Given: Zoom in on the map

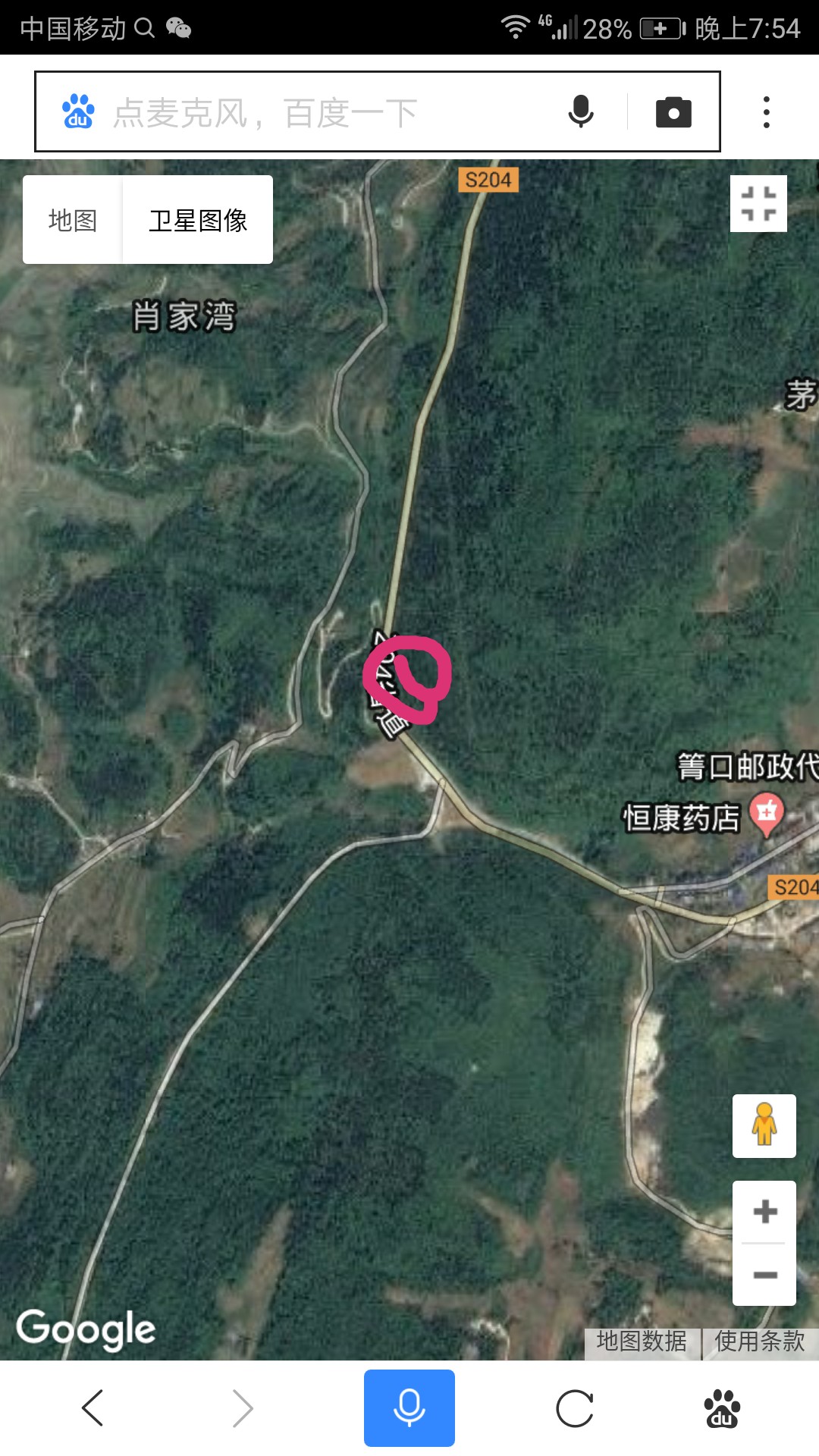Looking at the screenshot, I should point(764,1211).
